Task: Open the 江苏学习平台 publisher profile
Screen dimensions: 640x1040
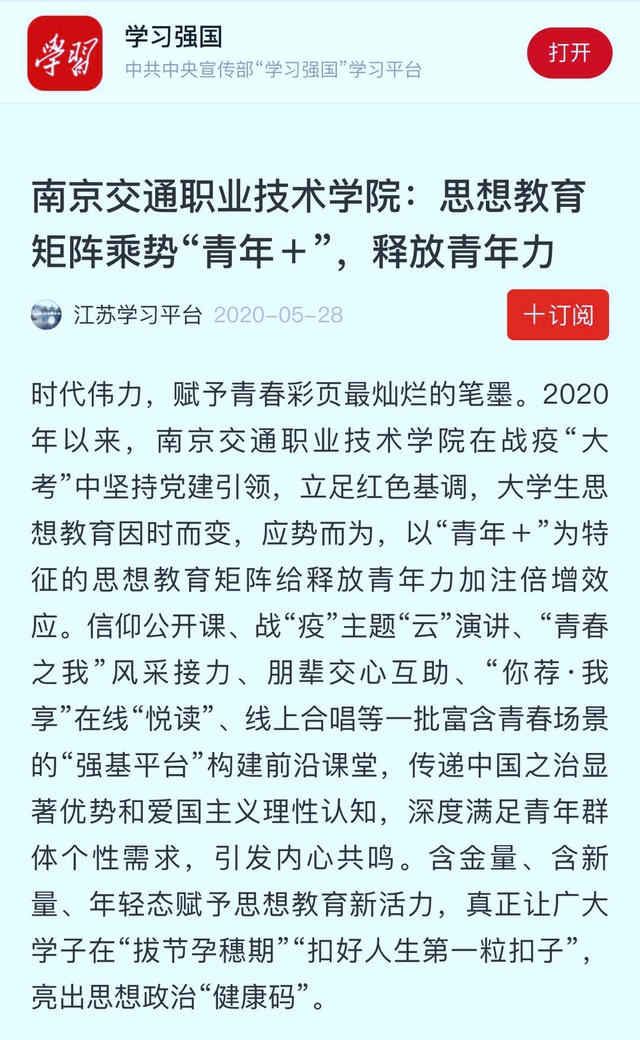Action: (x=137, y=315)
